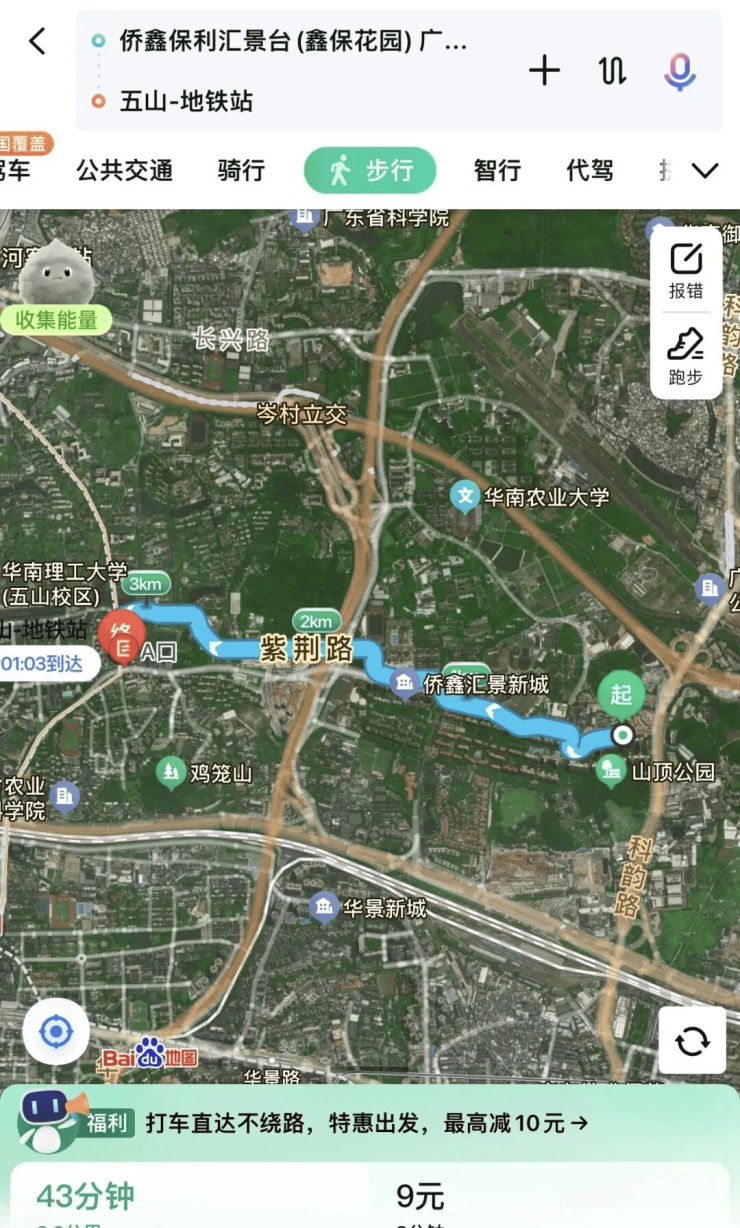Edit the destination 五山-地铁站
The height and width of the screenshot is (1228, 740).
186,101
